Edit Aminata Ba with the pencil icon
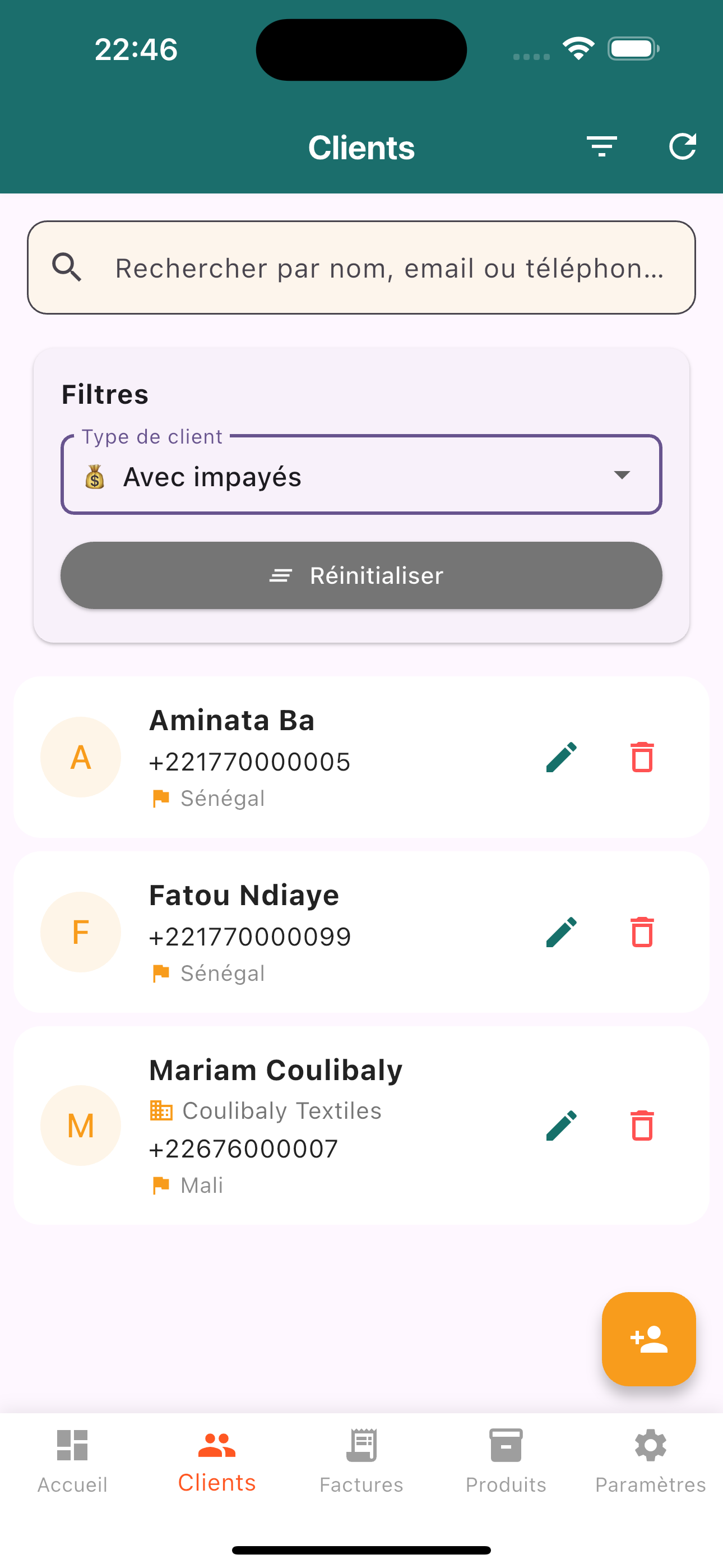This screenshot has height=1568, width=723. point(560,757)
